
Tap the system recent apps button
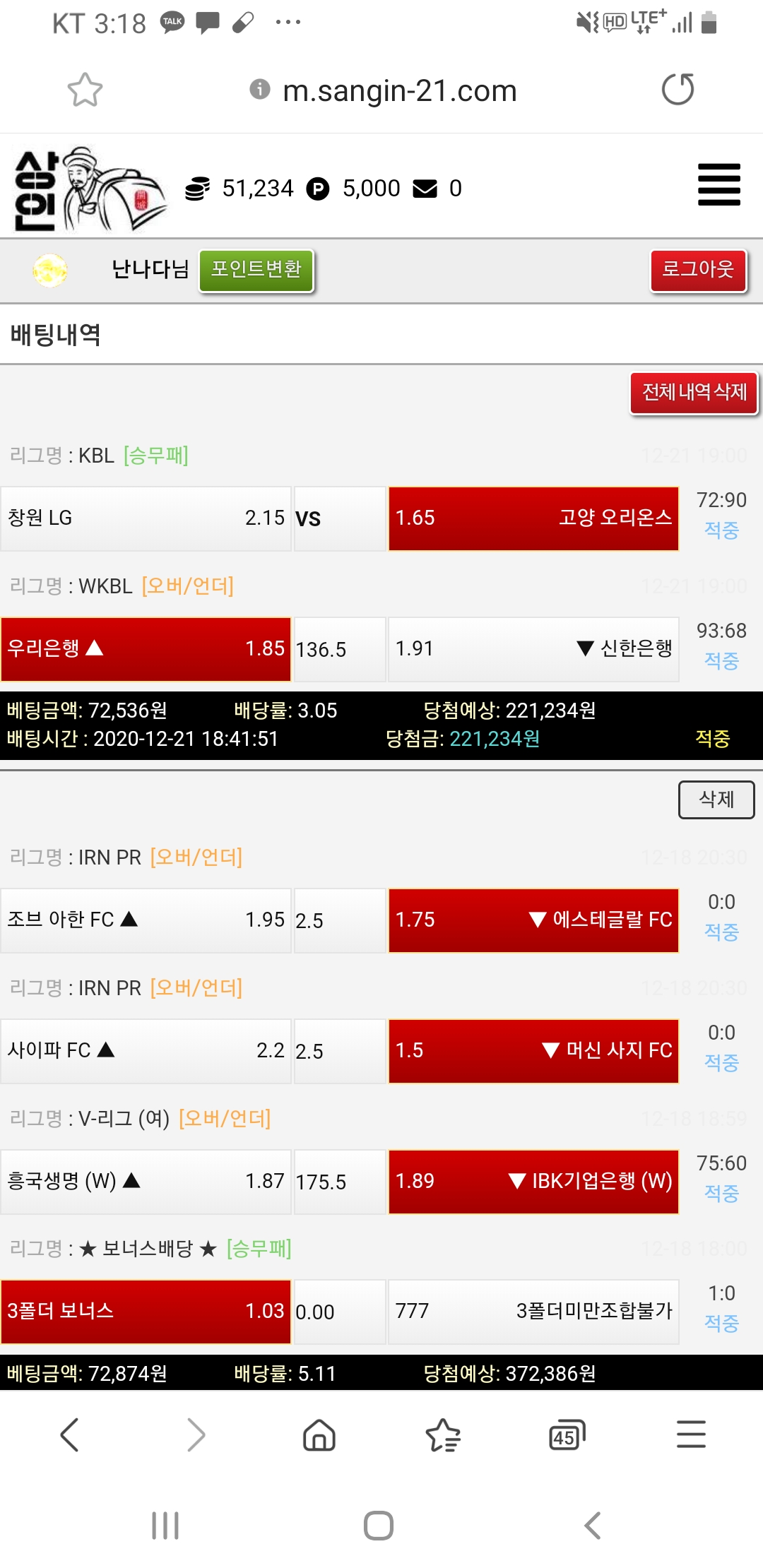[x=165, y=1525]
